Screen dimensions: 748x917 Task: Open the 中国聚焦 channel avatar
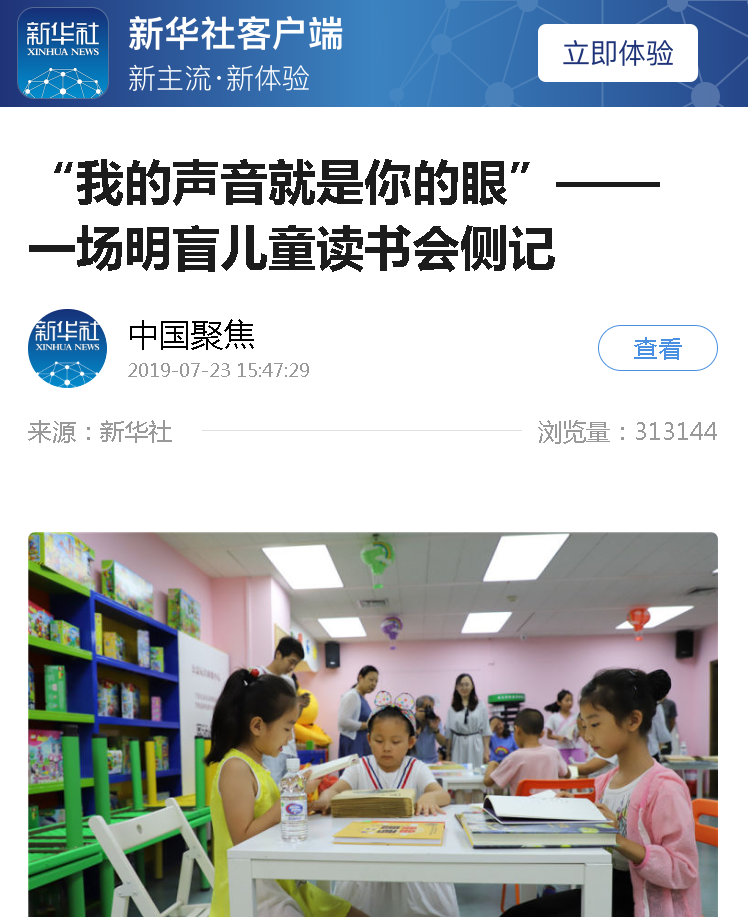coord(67,348)
